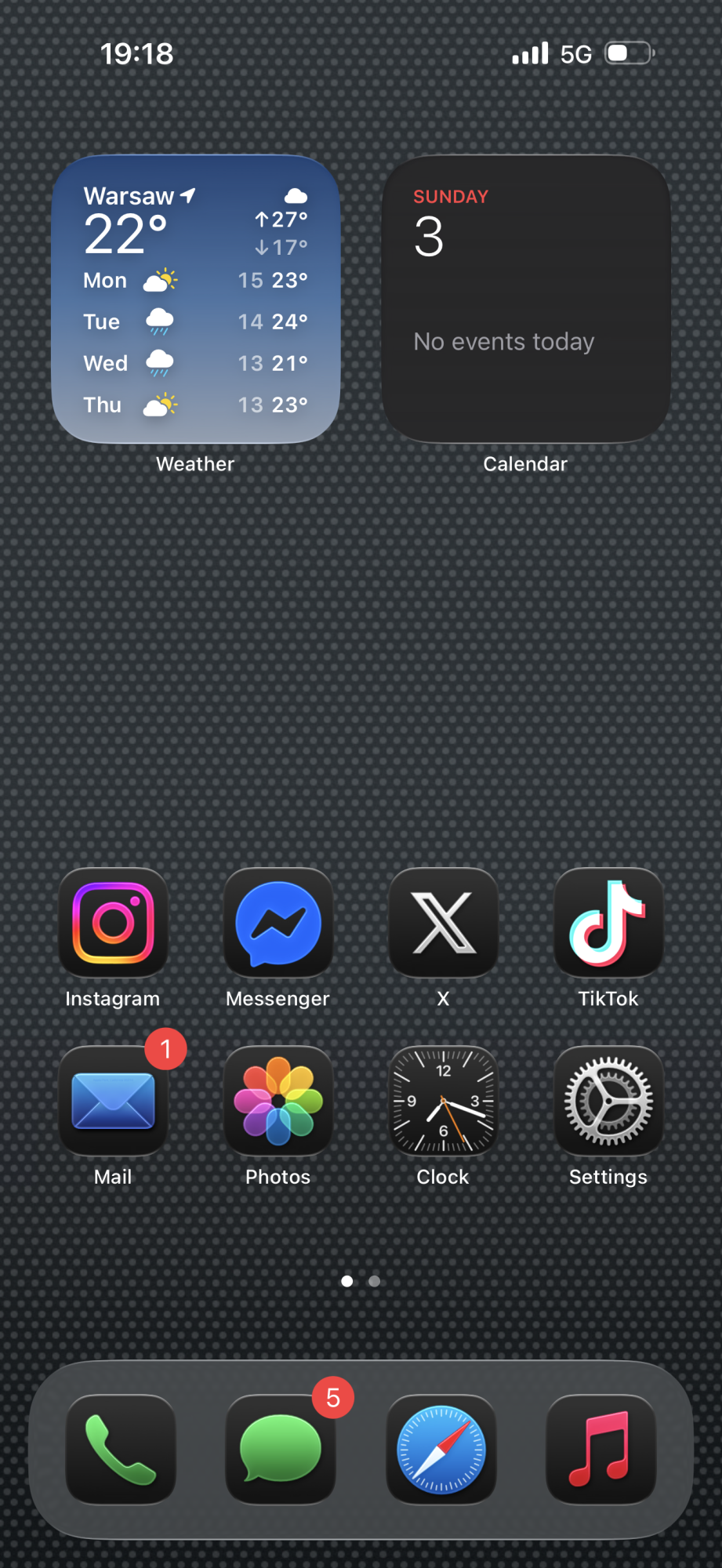The image size is (722, 1568).
Task: Open Messages with five unread
Action: pyautogui.click(x=281, y=1449)
